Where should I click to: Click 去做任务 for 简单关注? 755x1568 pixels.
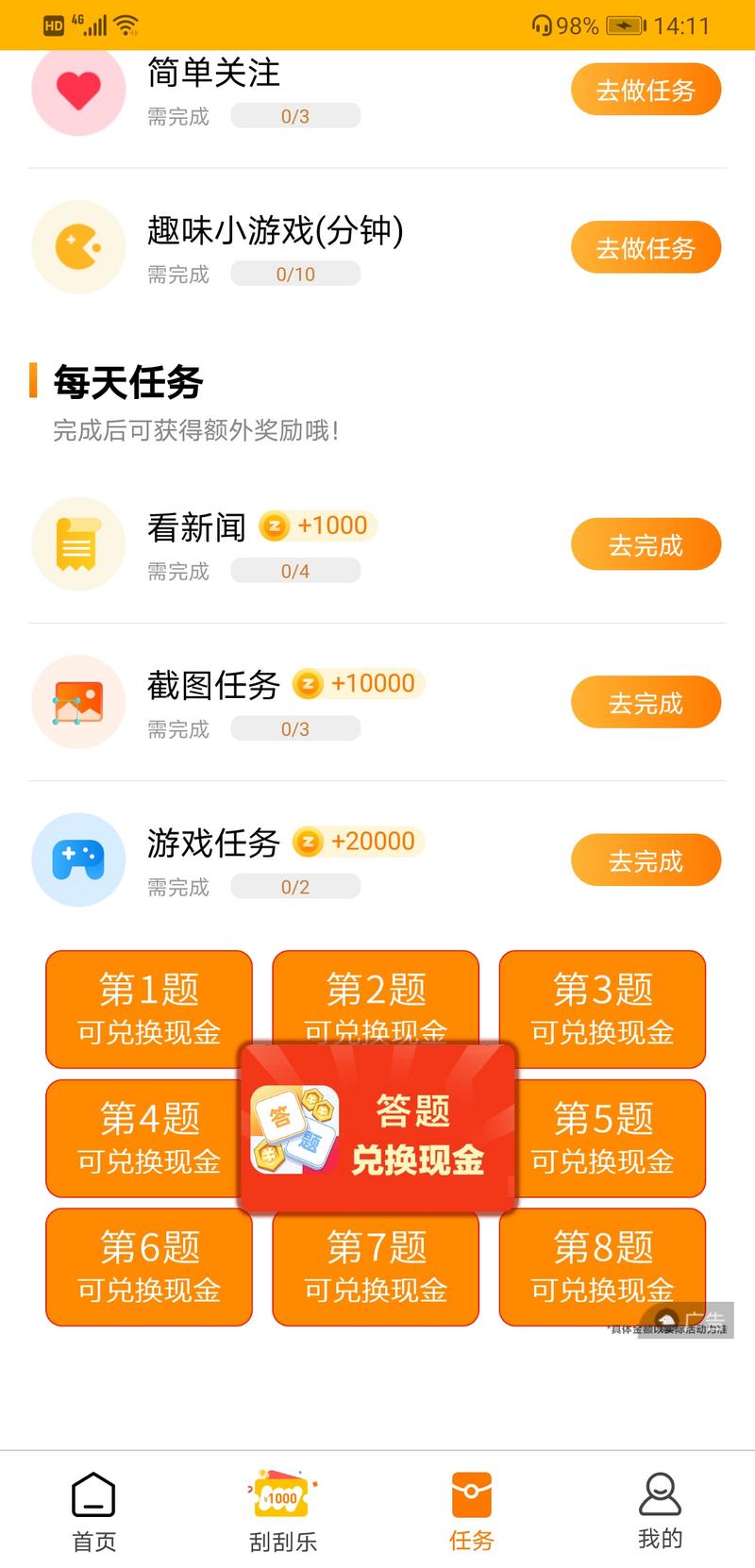[x=646, y=89]
